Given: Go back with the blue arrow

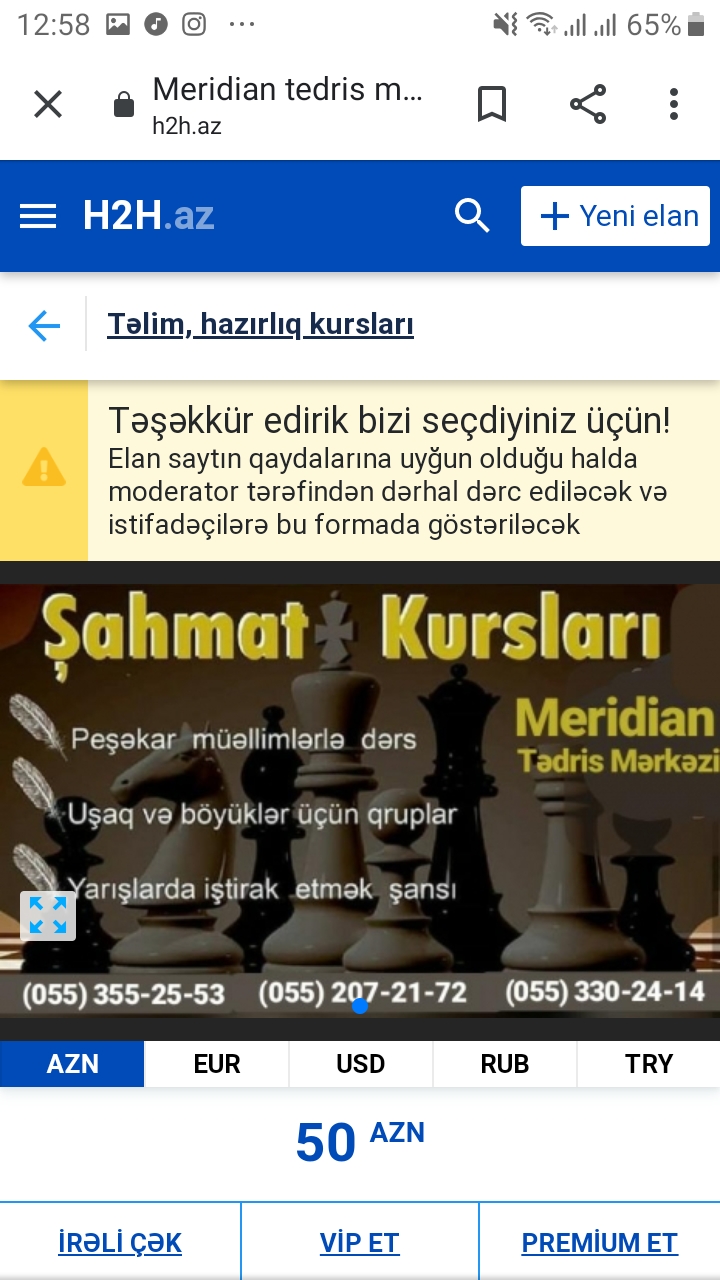Looking at the screenshot, I should (44, 325).
